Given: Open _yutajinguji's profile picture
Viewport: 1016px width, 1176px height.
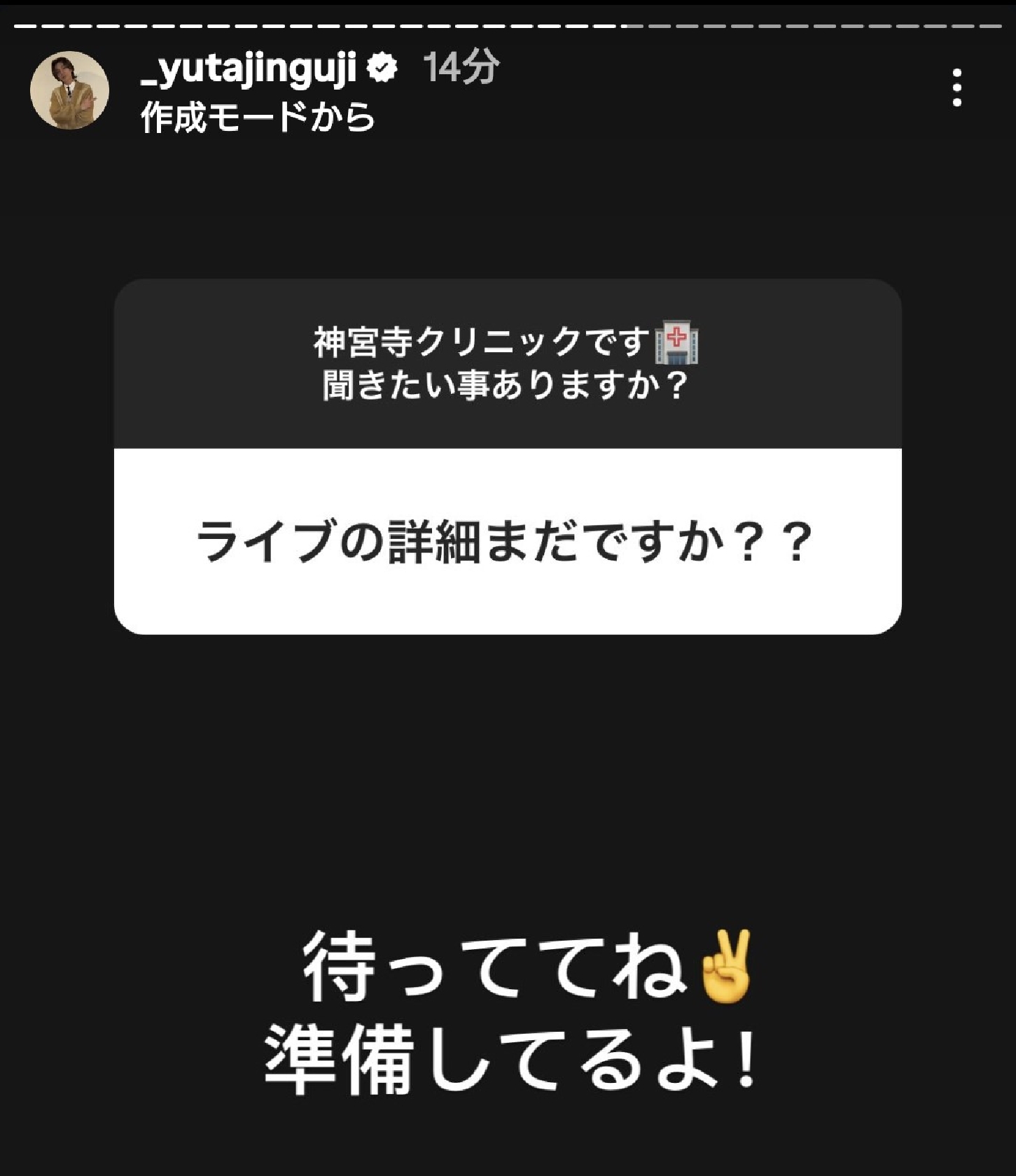Looking at the screenshot, I should click(69, 90).
